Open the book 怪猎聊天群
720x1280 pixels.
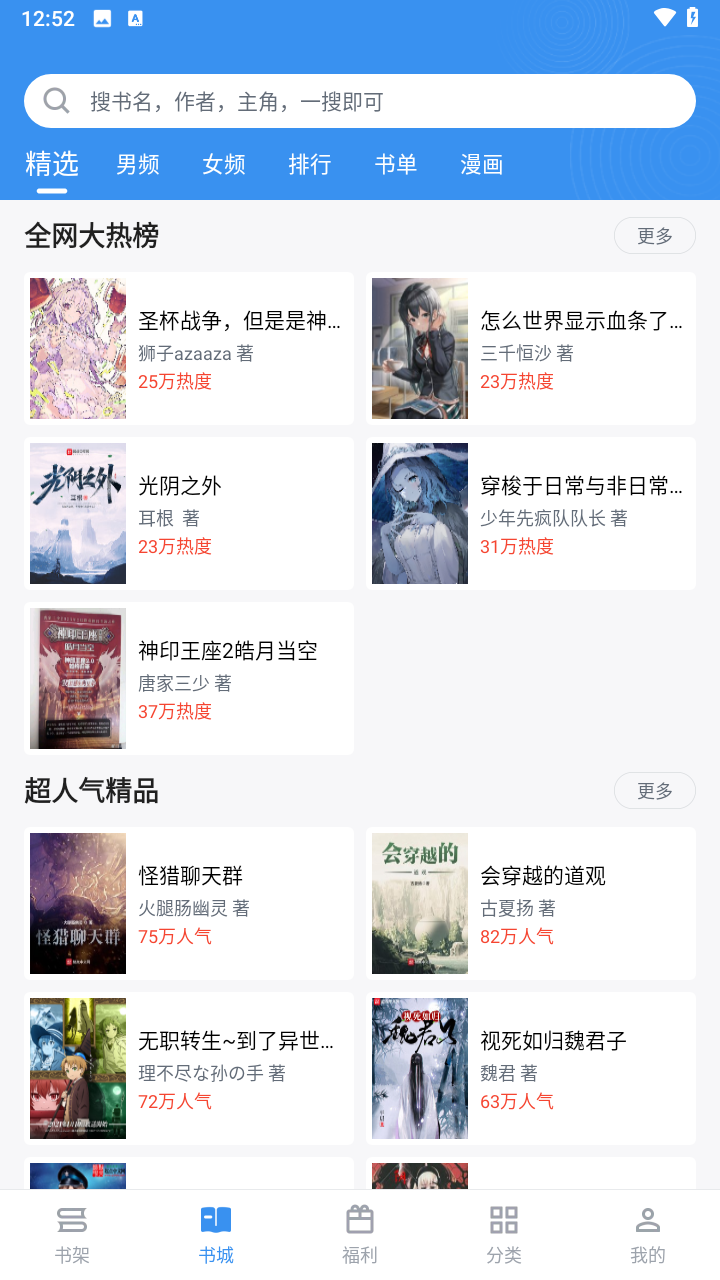point(189,903)
